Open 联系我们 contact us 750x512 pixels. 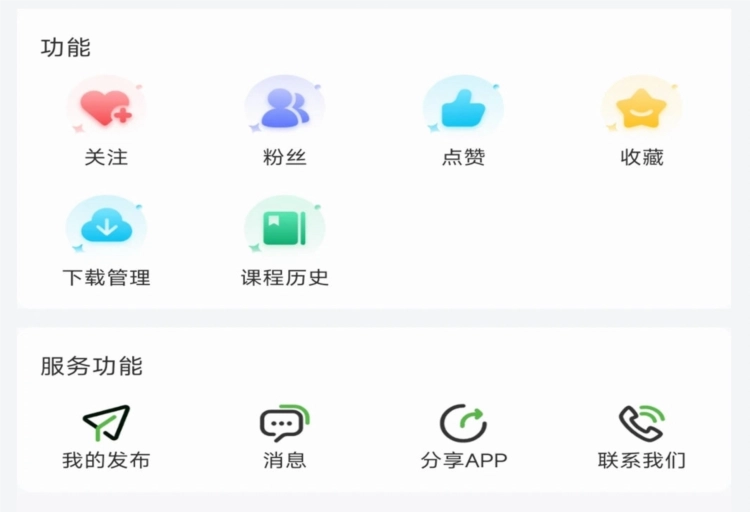click(x=641, y=437)
